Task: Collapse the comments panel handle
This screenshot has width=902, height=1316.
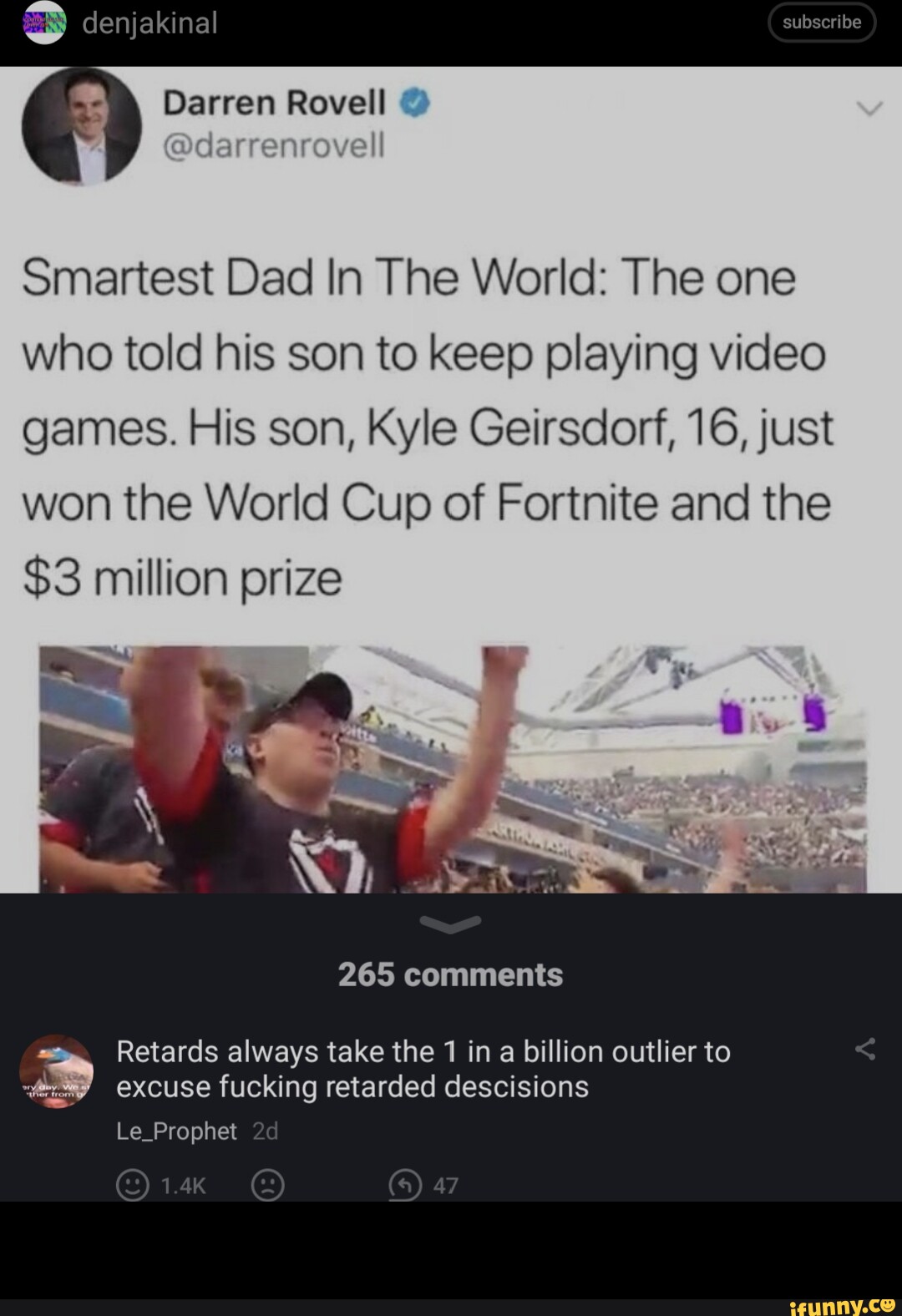Action: tap(451, 923)
